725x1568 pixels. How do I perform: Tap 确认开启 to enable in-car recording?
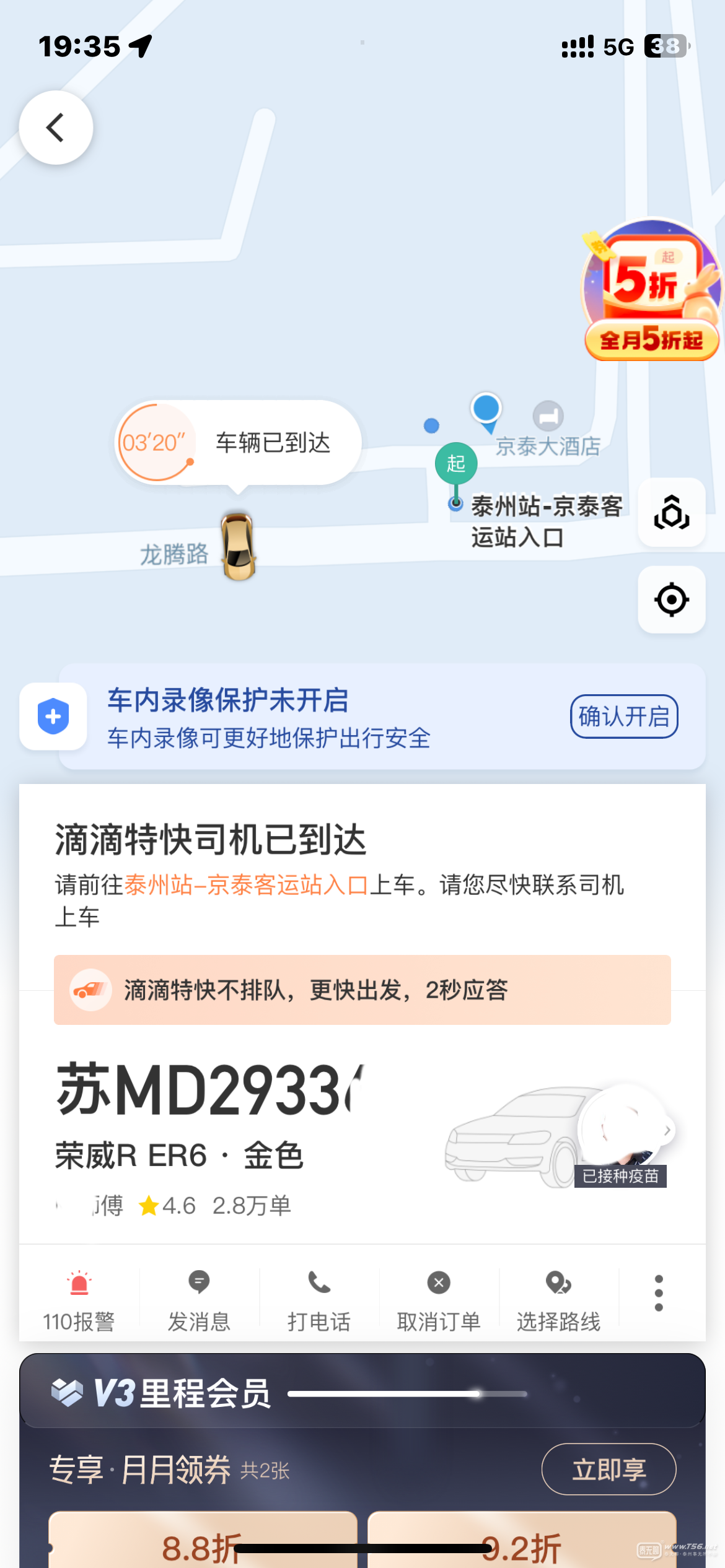[624, 716]
